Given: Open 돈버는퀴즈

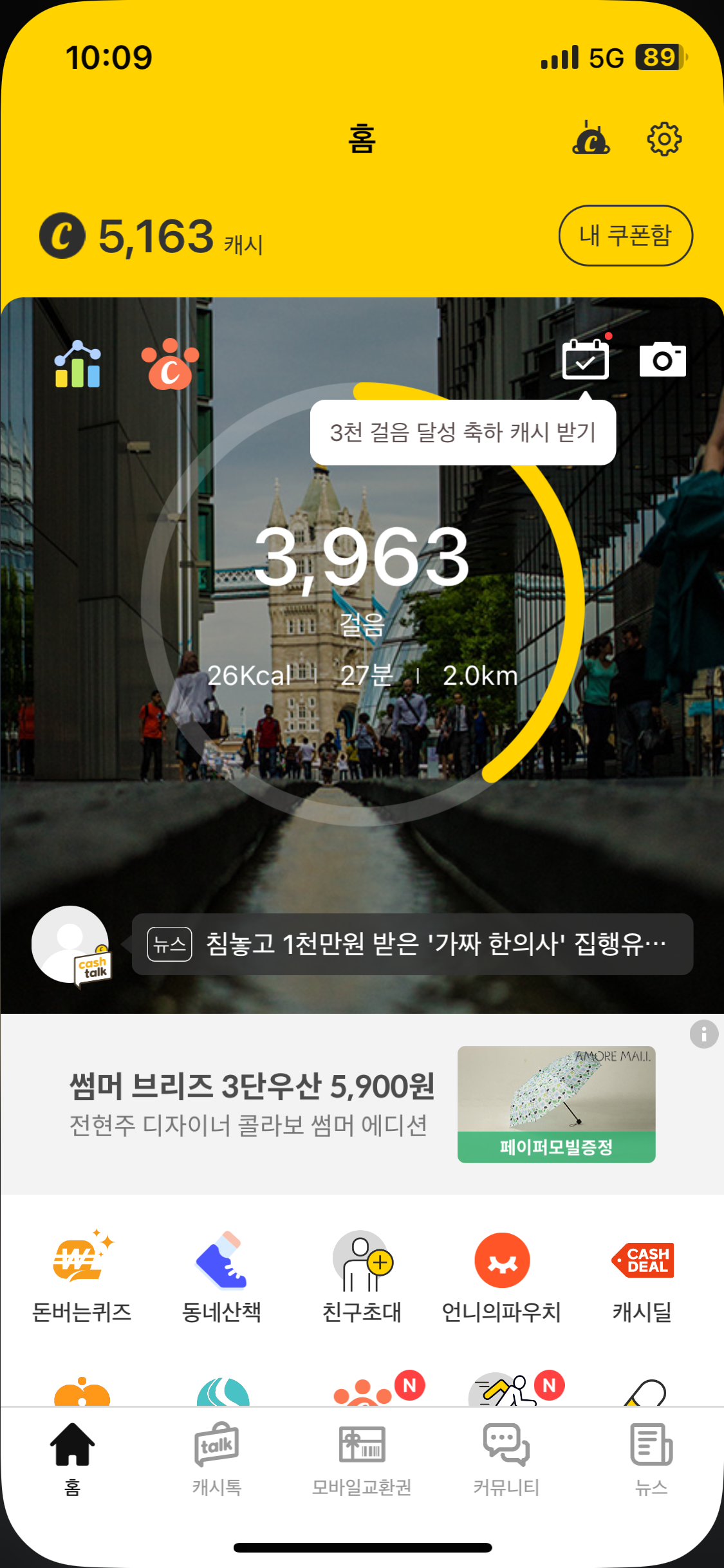Looking at the screenshot, I should (82, 1276).
